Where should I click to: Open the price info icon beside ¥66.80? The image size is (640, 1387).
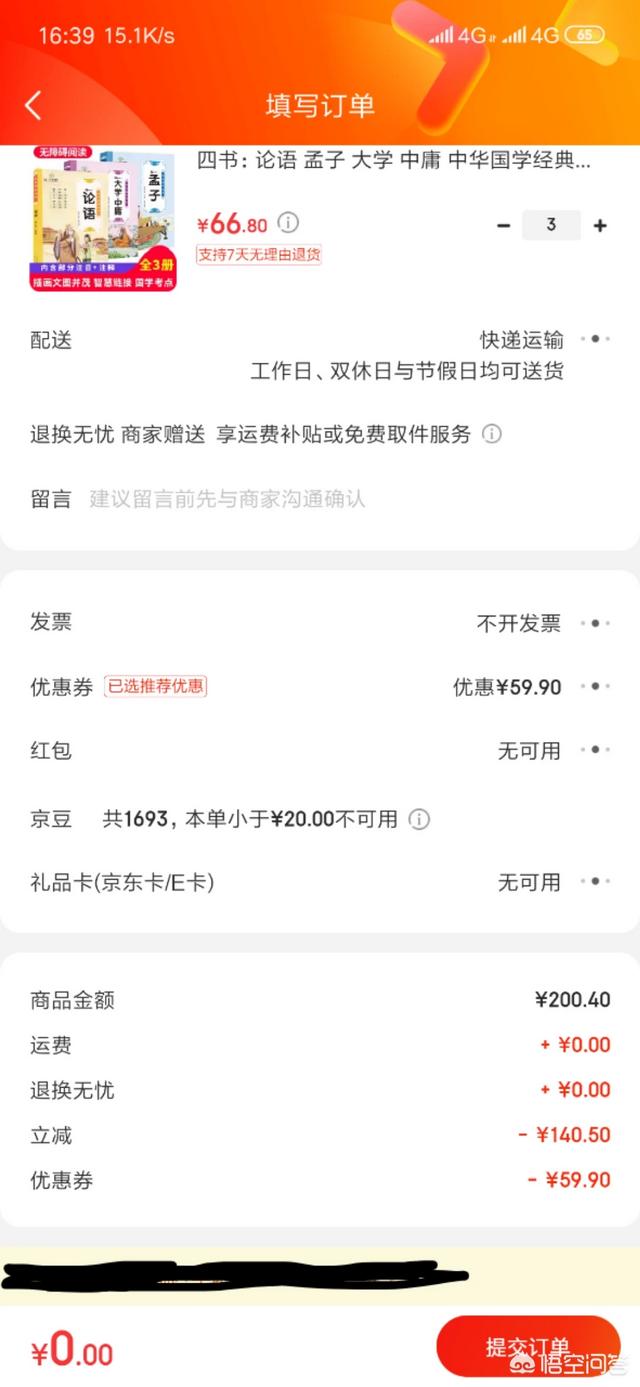coord(288,222)
